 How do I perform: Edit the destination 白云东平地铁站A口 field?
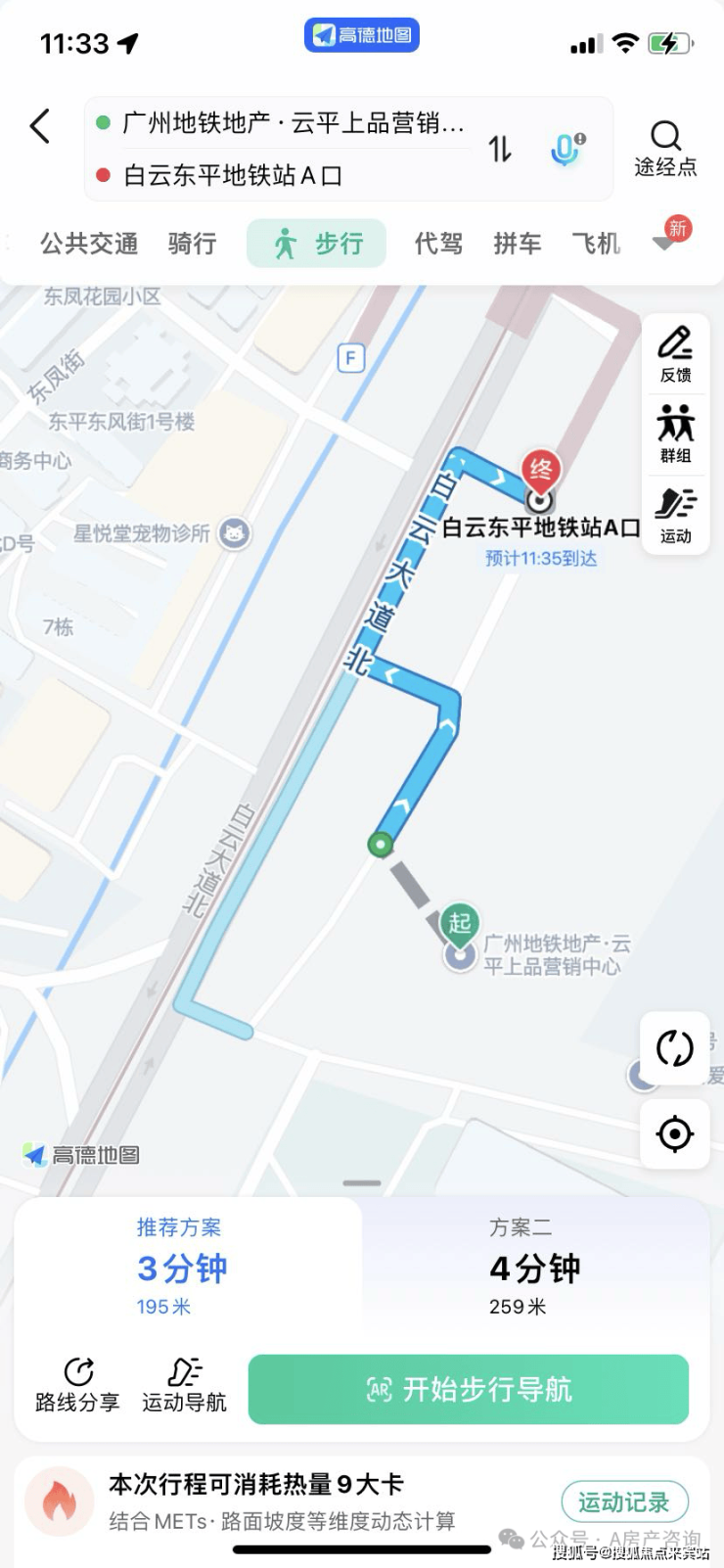point(233,176)
